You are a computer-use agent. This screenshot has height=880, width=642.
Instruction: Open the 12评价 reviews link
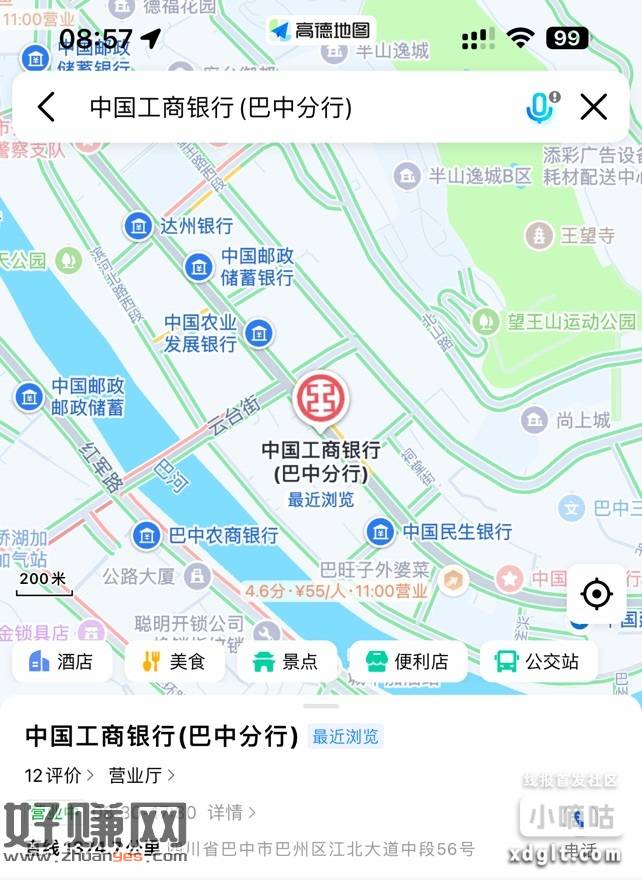60,775
